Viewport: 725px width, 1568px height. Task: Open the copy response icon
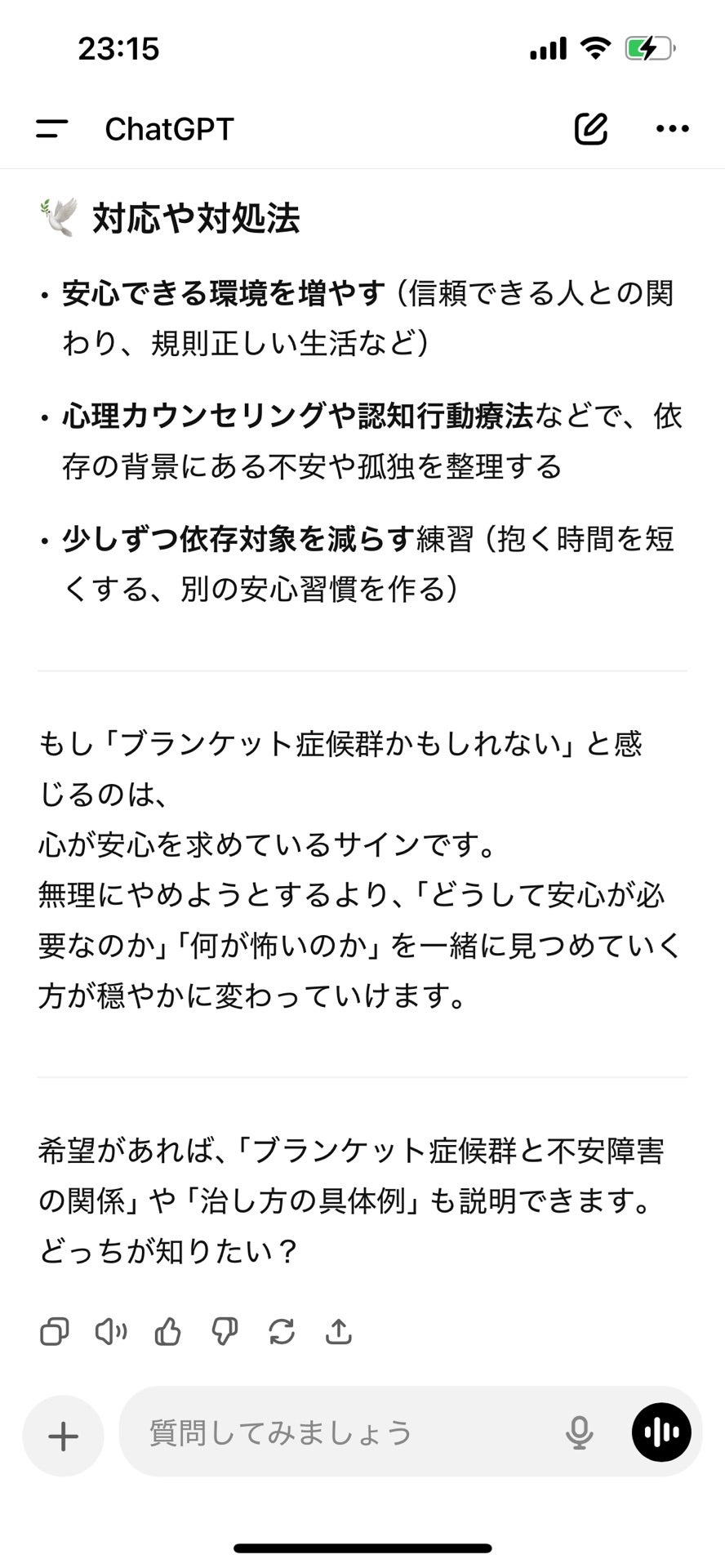[54, 1333]
